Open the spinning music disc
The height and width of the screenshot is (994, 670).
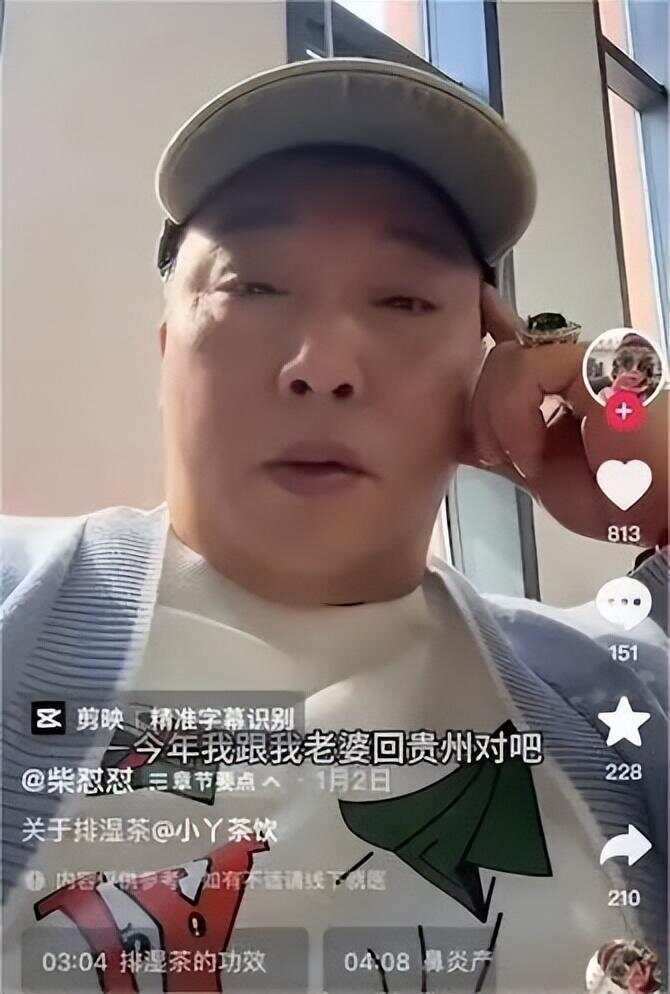click(626, 968)
